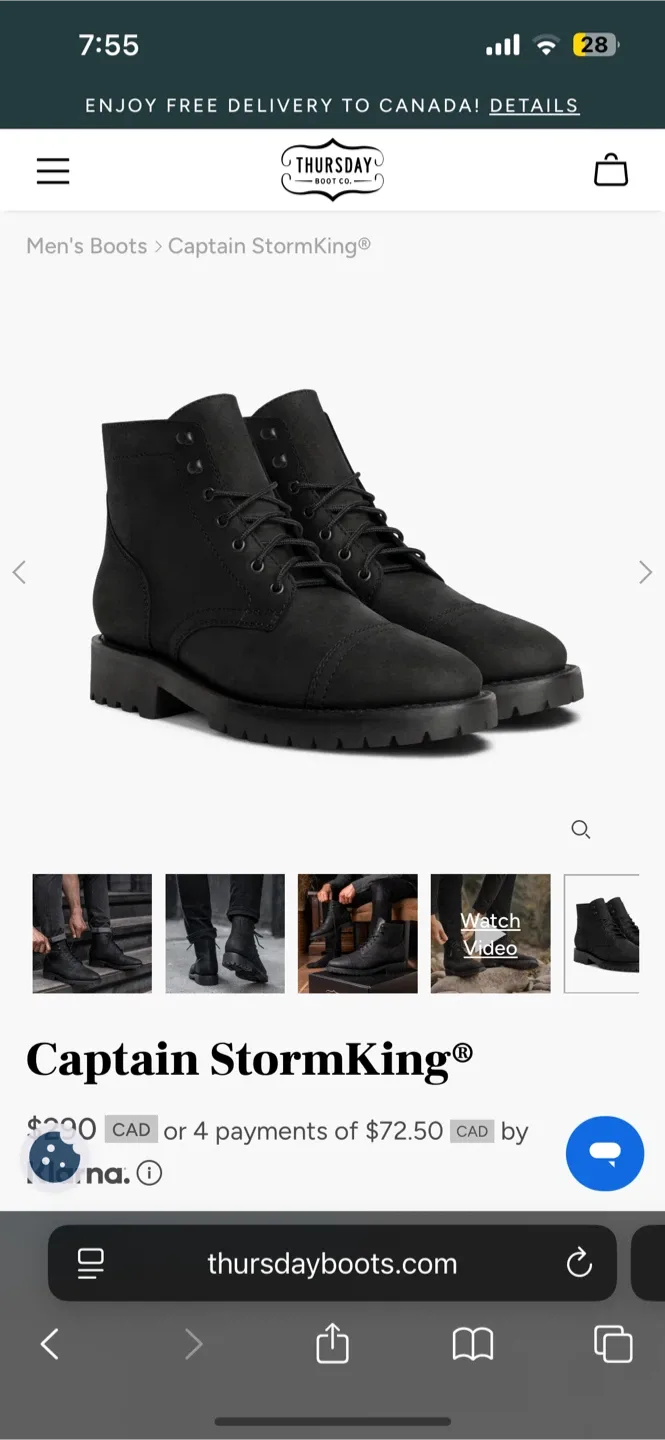Tap the thursdayboots.com address bar
Image resolution: width=665 pixels, height=1440 pixels.
coord(332,1263)
